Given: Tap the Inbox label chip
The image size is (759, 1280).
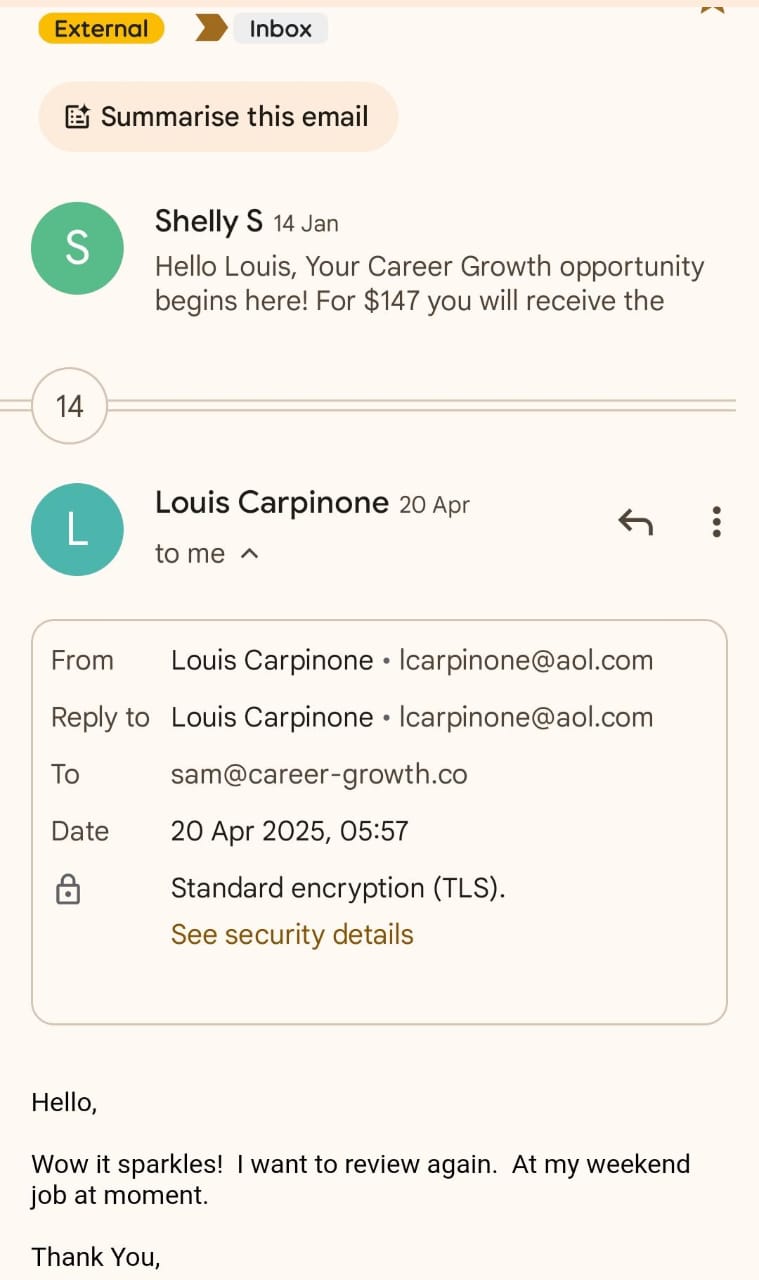Looking at the screenshot, I should [280, 29].
